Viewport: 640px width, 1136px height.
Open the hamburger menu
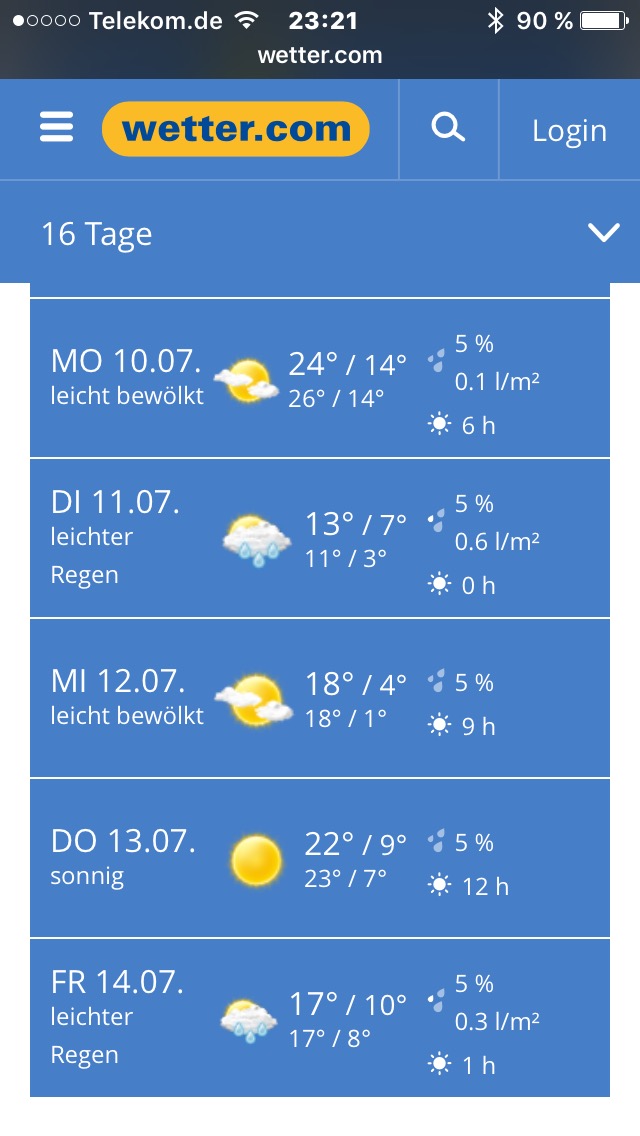[57, 128]
